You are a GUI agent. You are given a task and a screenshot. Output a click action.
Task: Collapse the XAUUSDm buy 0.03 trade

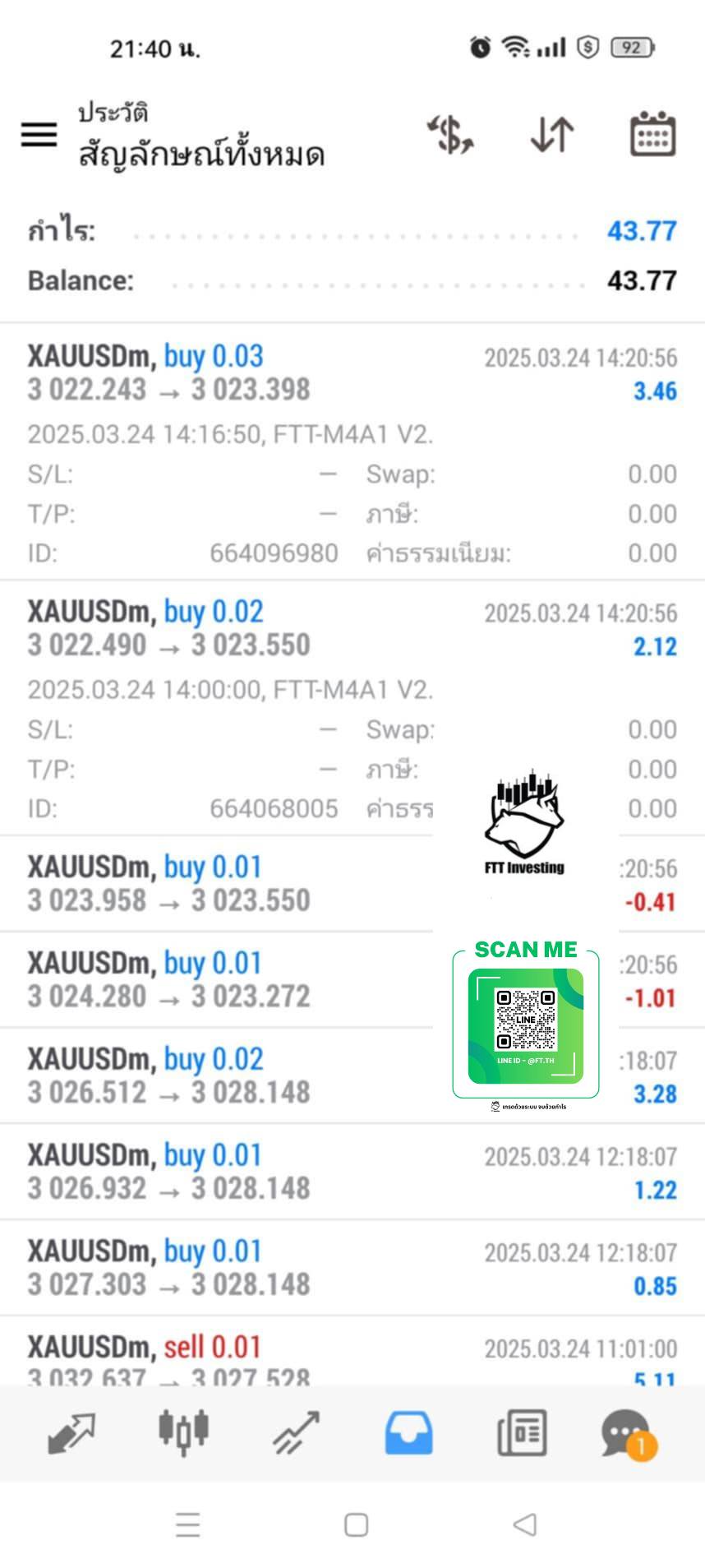352,451
